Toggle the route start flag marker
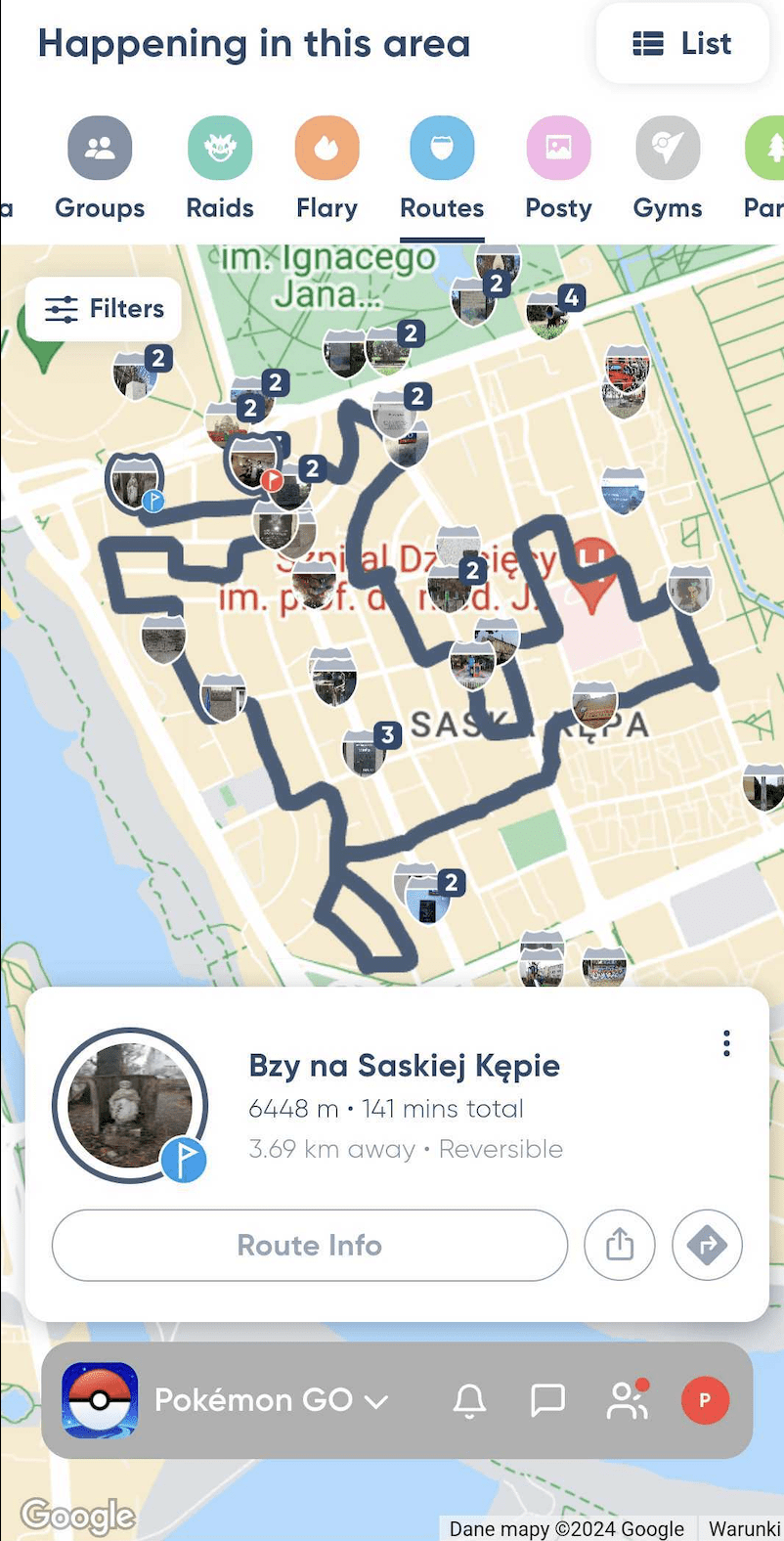Viewport: 784px width, 1541px height. 152,501
